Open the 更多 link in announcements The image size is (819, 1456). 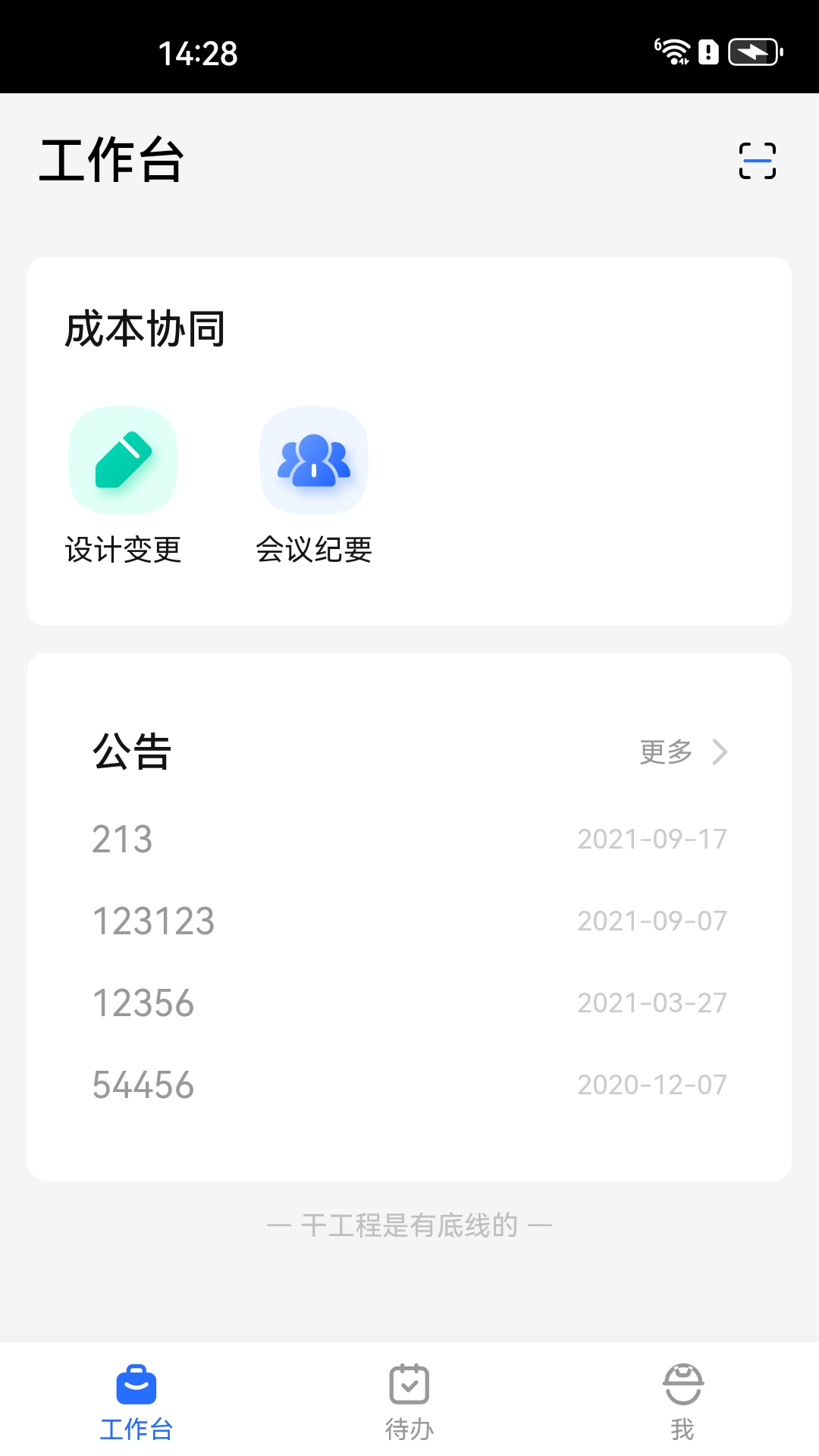click(x=664, y=752)
